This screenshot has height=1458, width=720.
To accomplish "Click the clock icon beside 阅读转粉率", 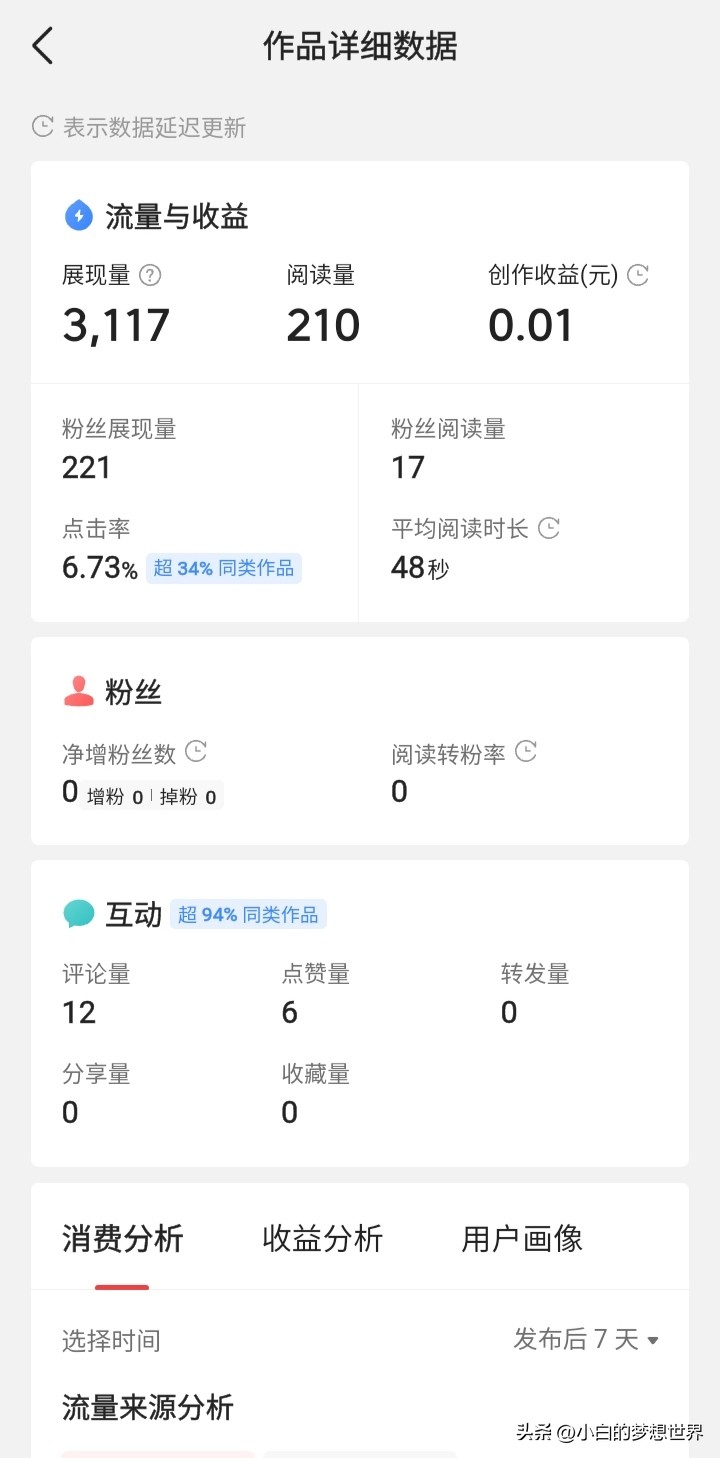I will click(527, 753).
